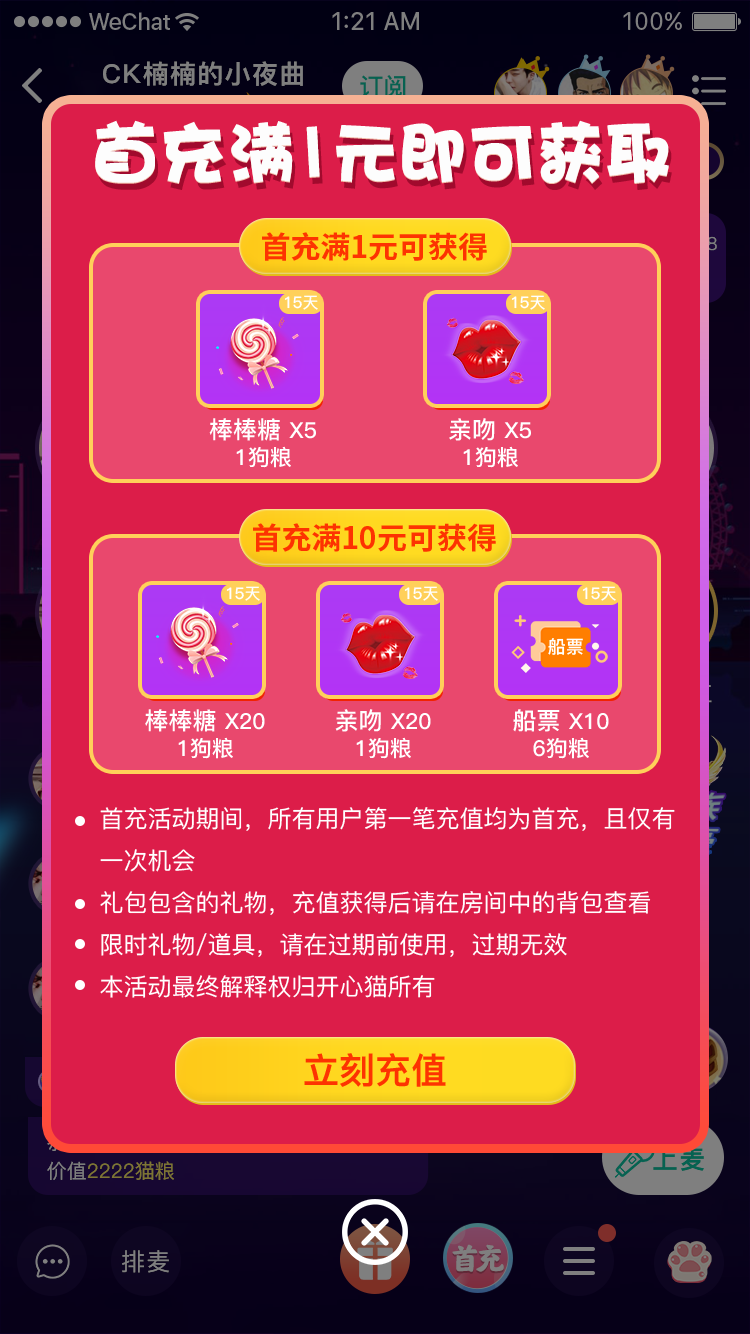Tap the 订阅 subscribe button

point(382,85)
